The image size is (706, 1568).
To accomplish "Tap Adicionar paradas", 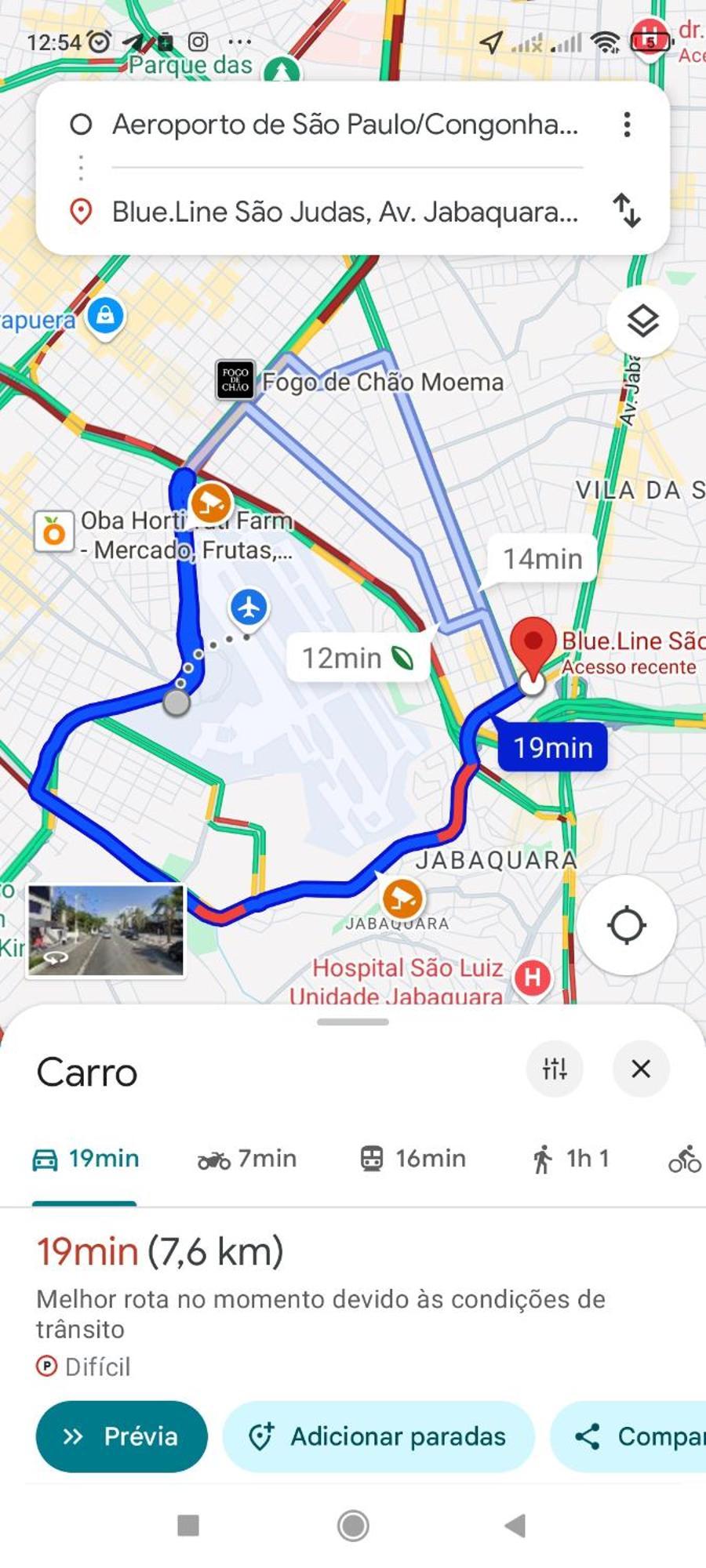I will pyautogui.click(x=379, y=1436).
